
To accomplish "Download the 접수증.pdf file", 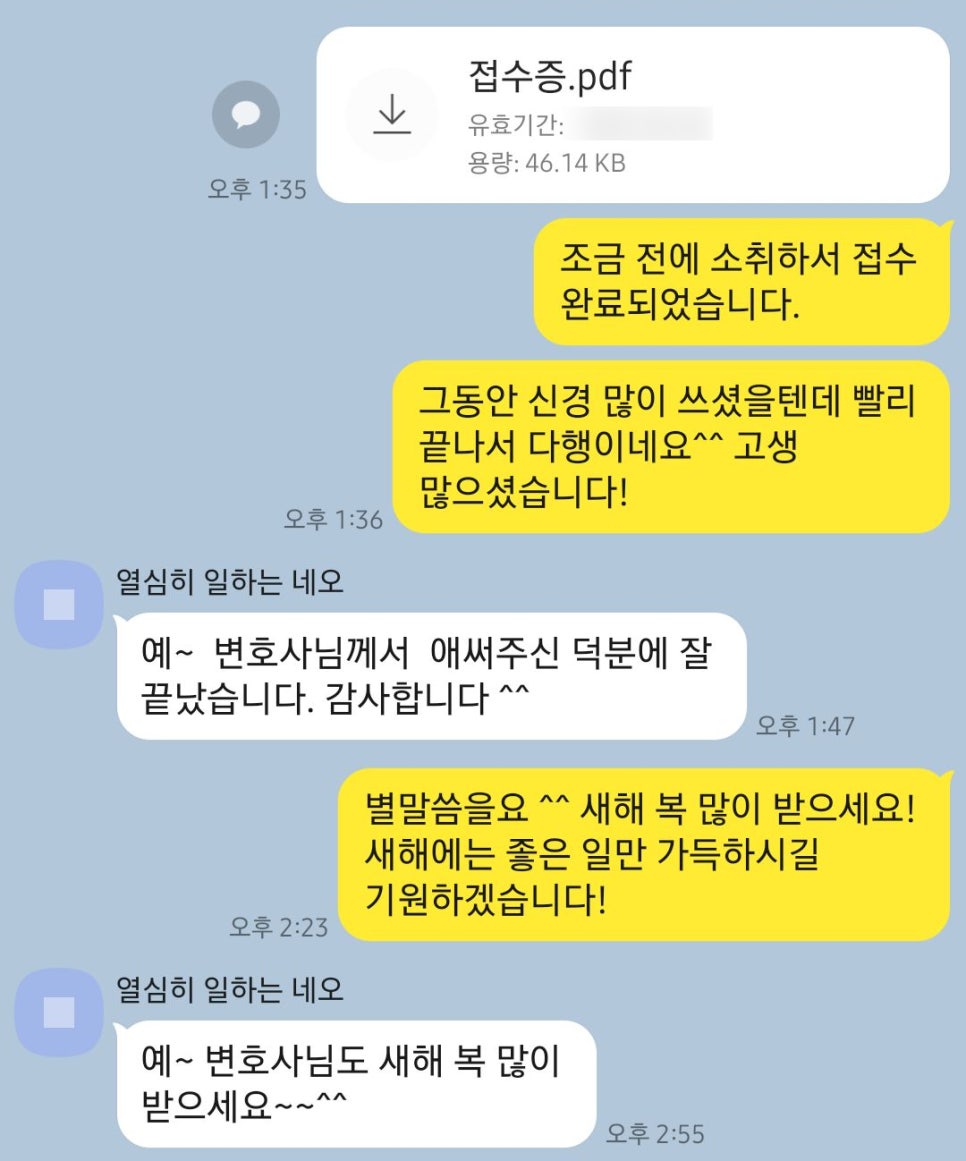I will [392, 116].
